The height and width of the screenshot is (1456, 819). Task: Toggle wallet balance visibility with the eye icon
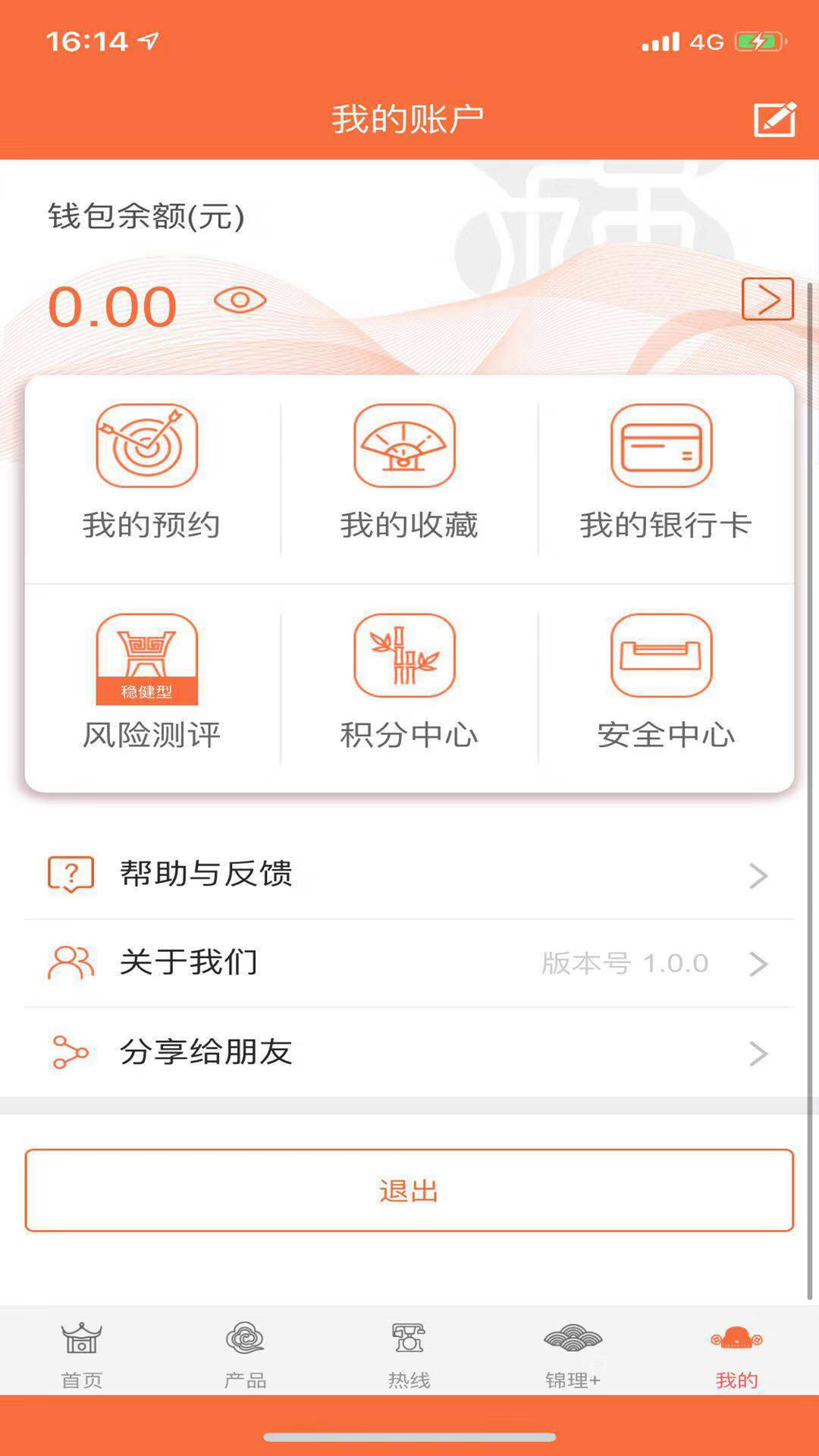click(240, 301)
